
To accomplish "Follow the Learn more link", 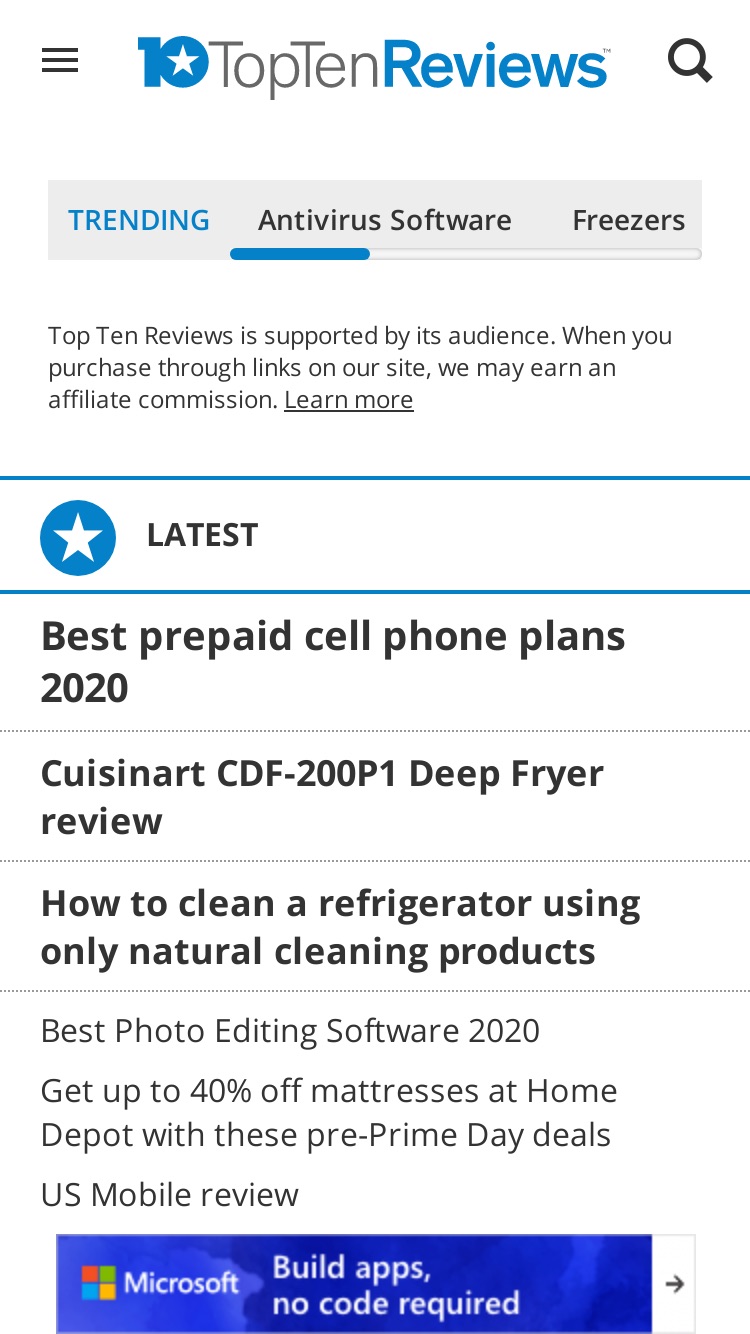I will point(348,400).
